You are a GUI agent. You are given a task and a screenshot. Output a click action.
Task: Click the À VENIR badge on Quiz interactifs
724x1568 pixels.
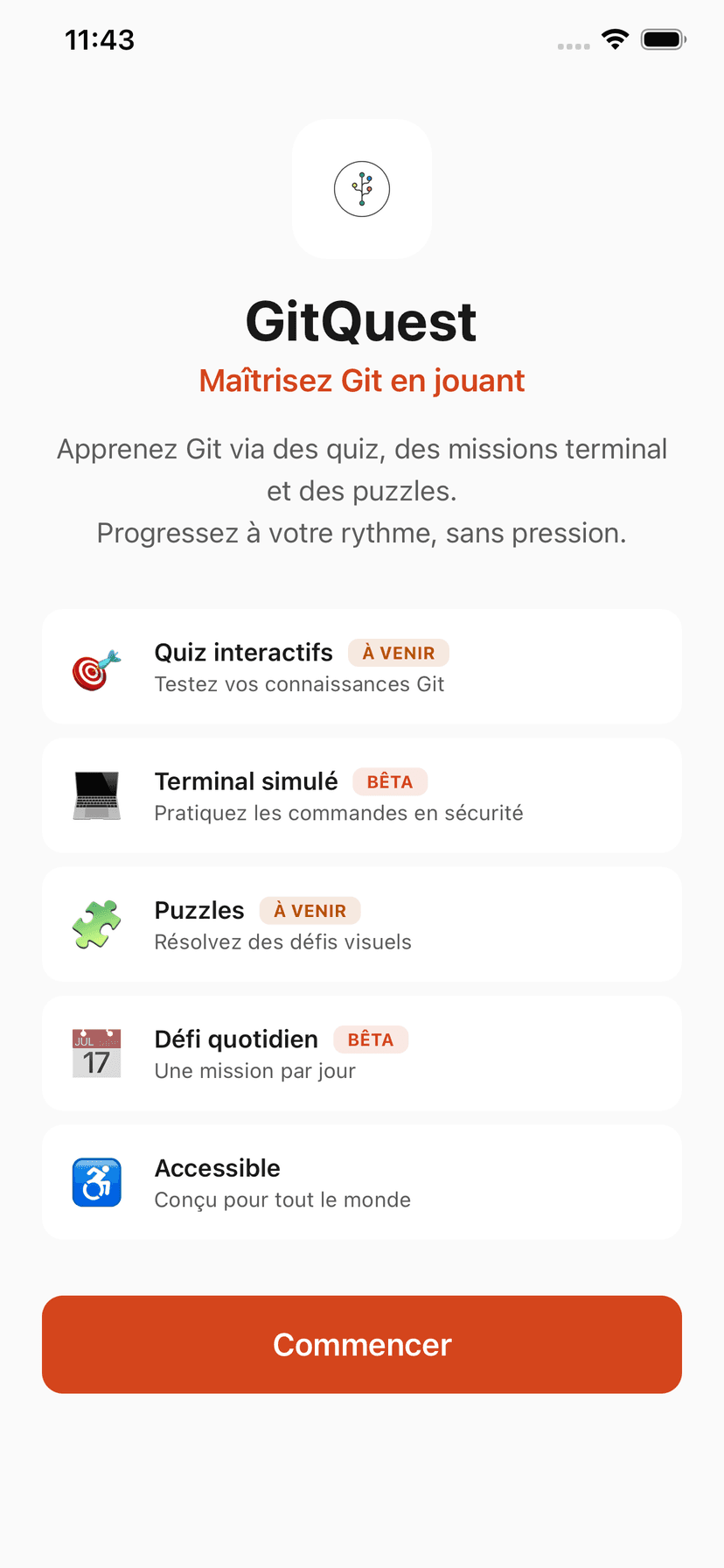click(x=399, y=652)
